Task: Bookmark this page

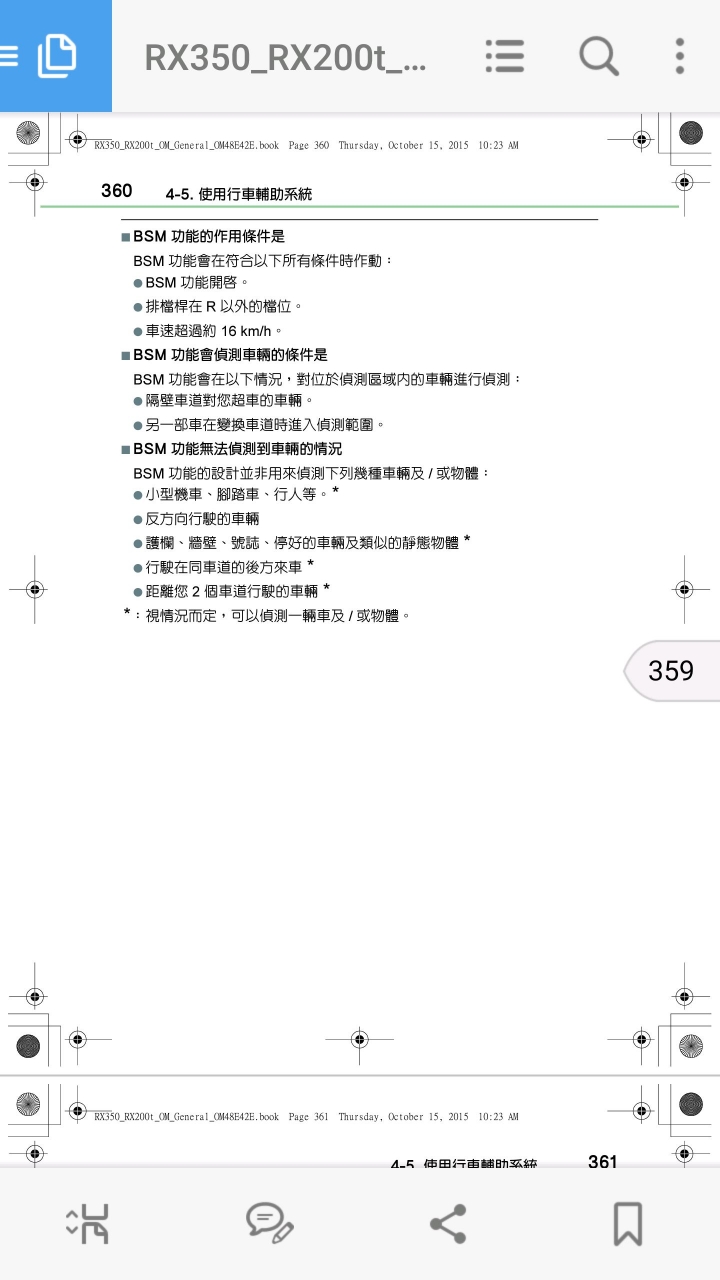Action: 628,1224
